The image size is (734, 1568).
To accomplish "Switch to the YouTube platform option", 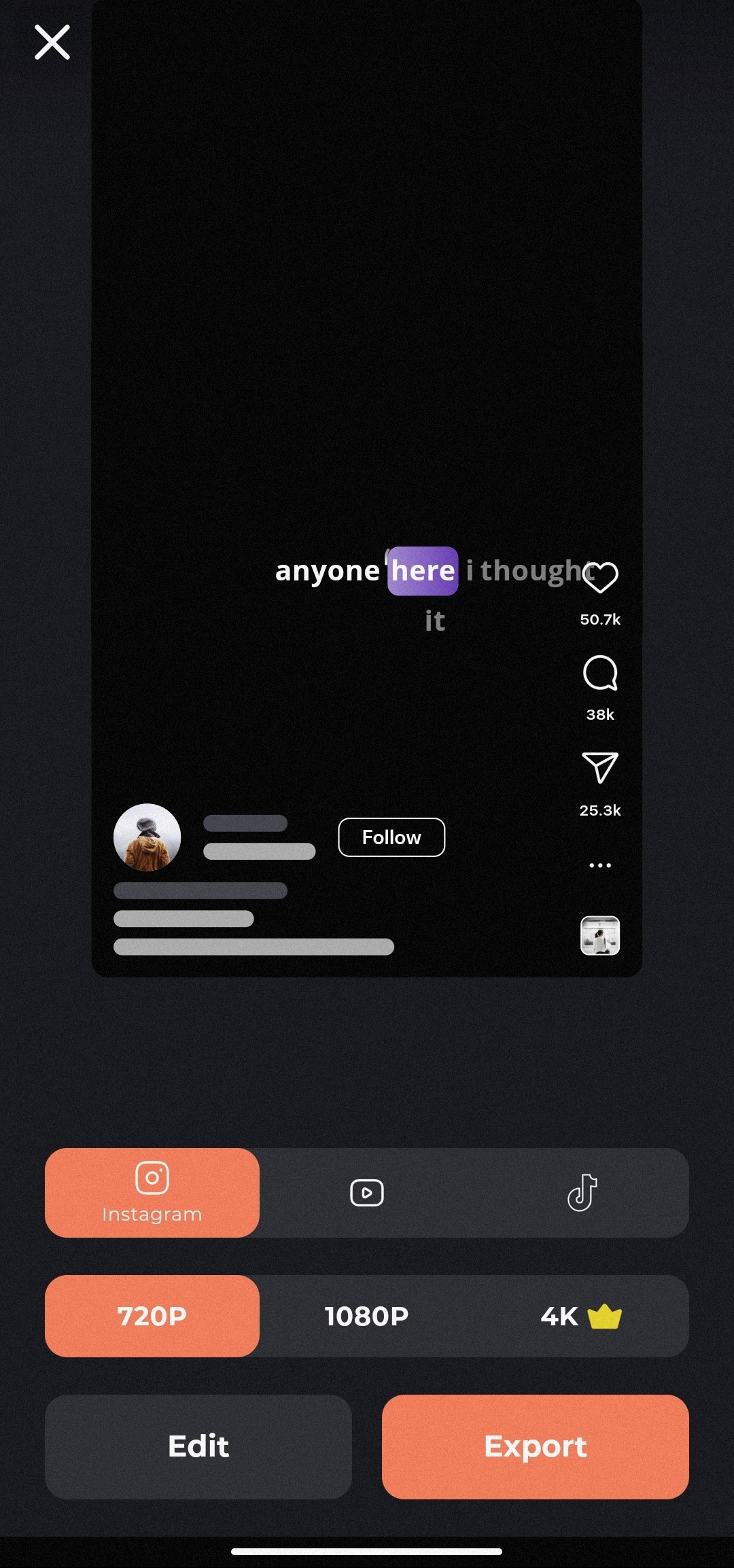I will (367, 1193).
